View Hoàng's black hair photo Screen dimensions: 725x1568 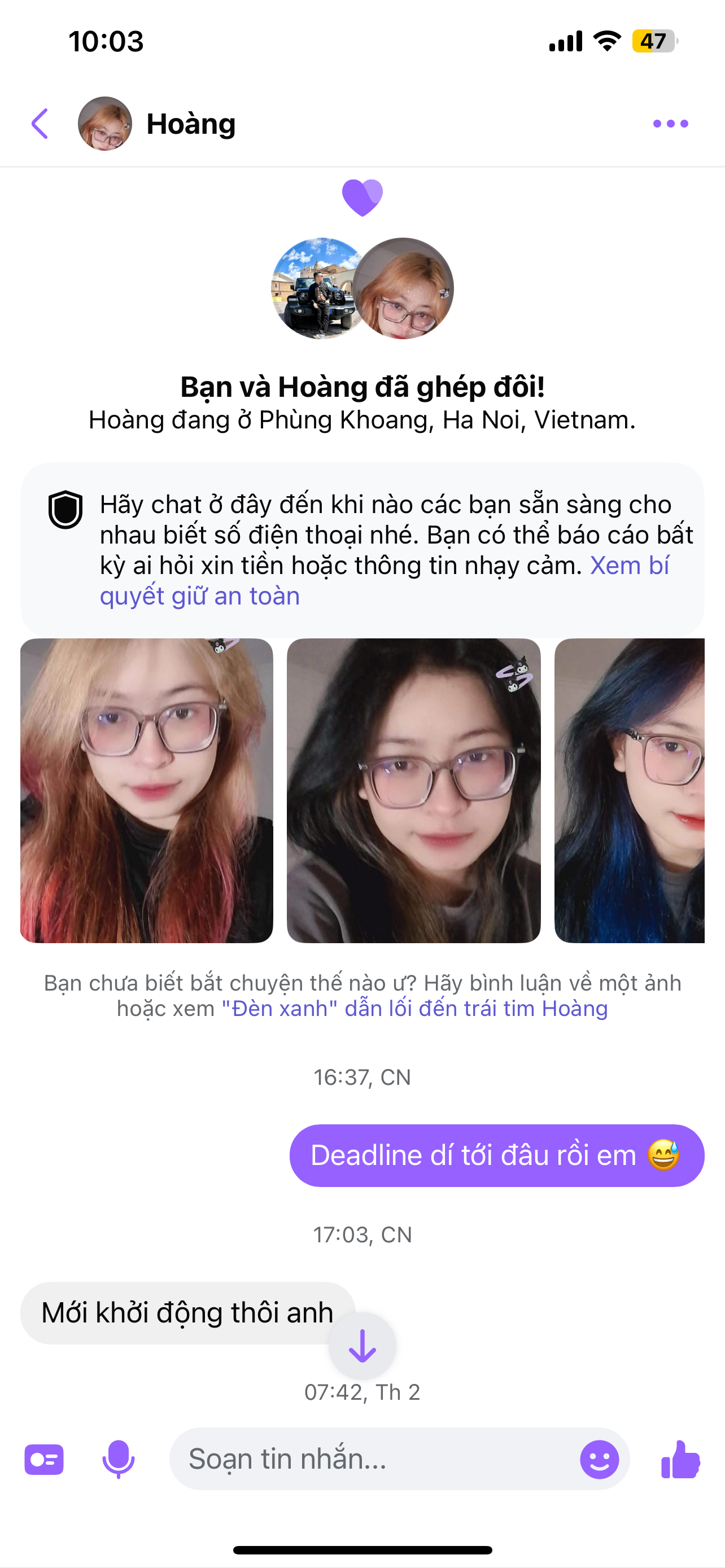click(413, 790)
